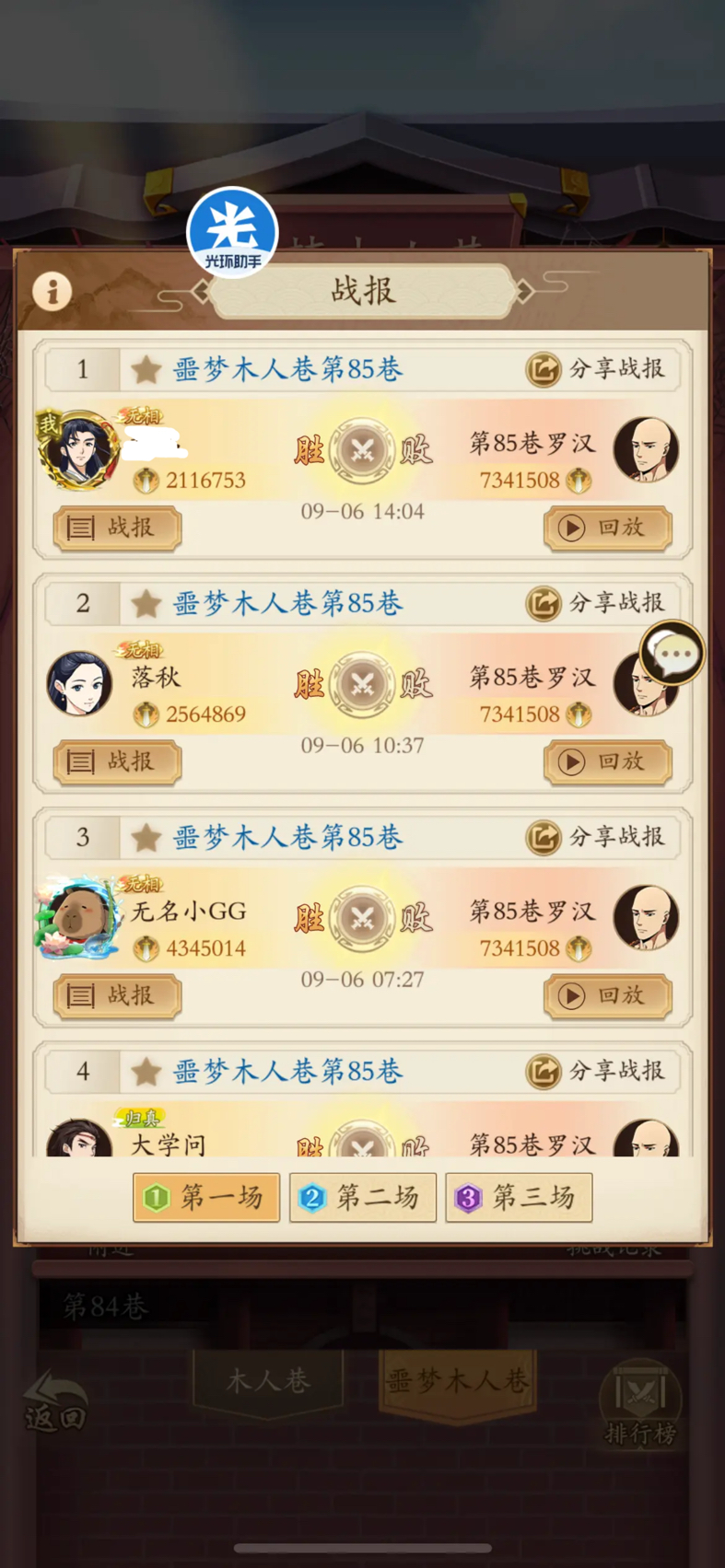Select the 木人巷 mode tab
725x1568 pixels.
point(267,1381)
